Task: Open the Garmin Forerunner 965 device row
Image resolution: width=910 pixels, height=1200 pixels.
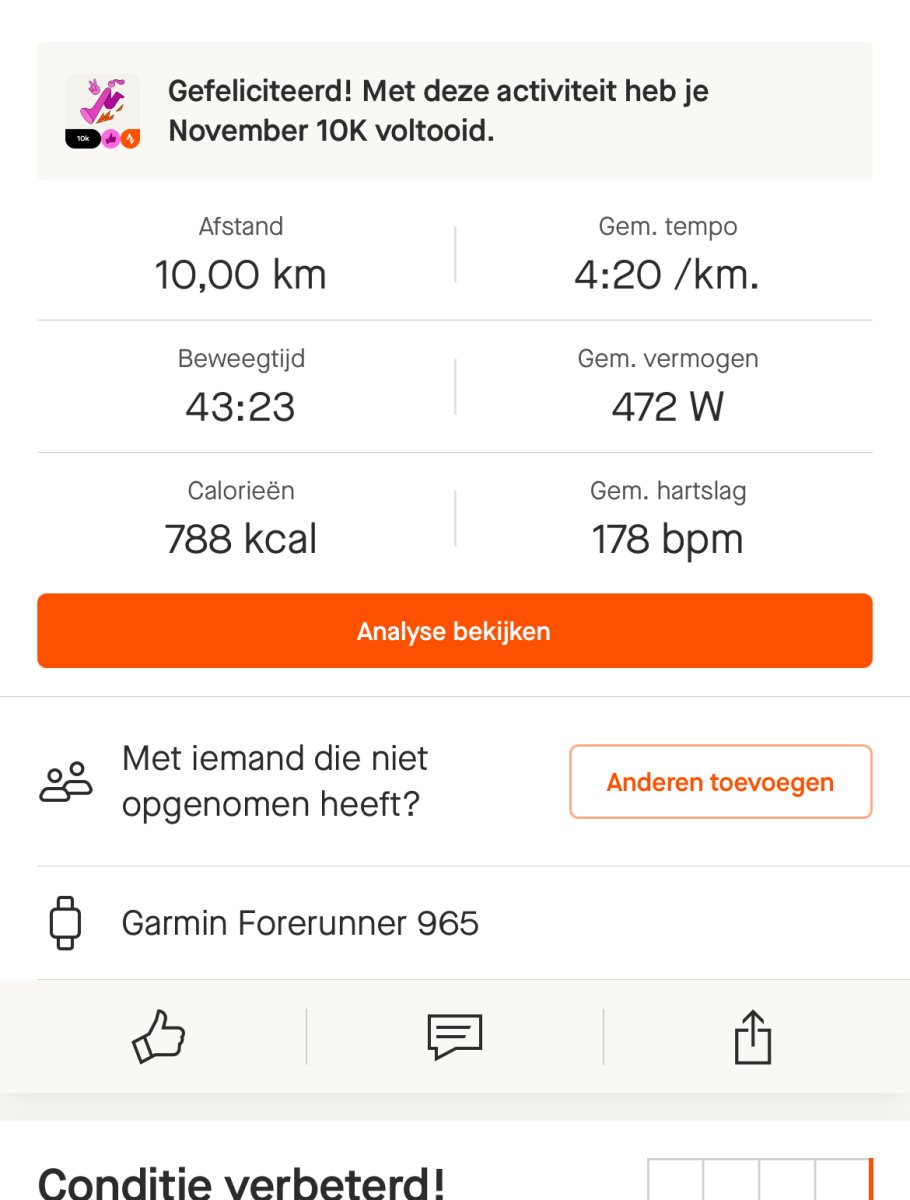Action: pyautogui.click(x=300, y=923)
